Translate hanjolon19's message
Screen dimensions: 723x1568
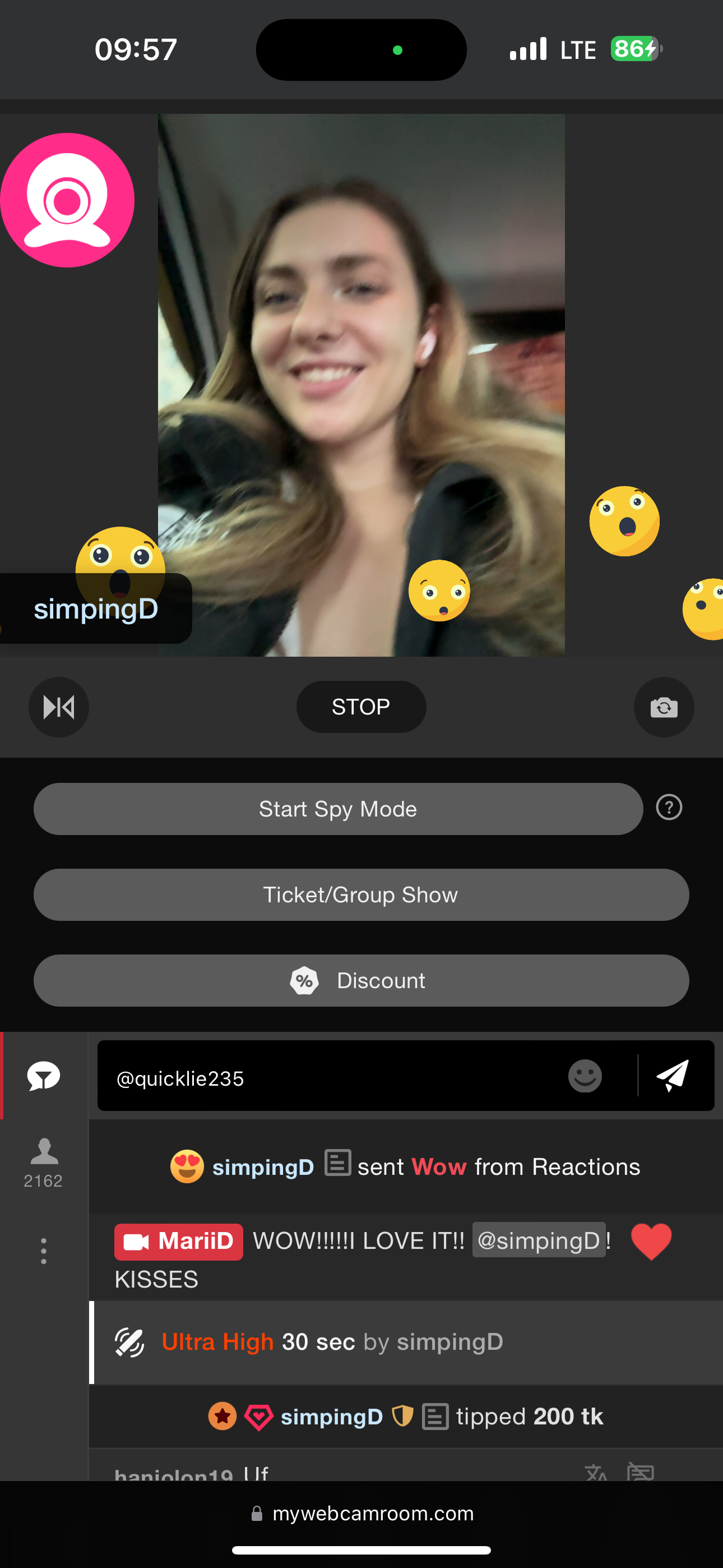[596, 1473]
